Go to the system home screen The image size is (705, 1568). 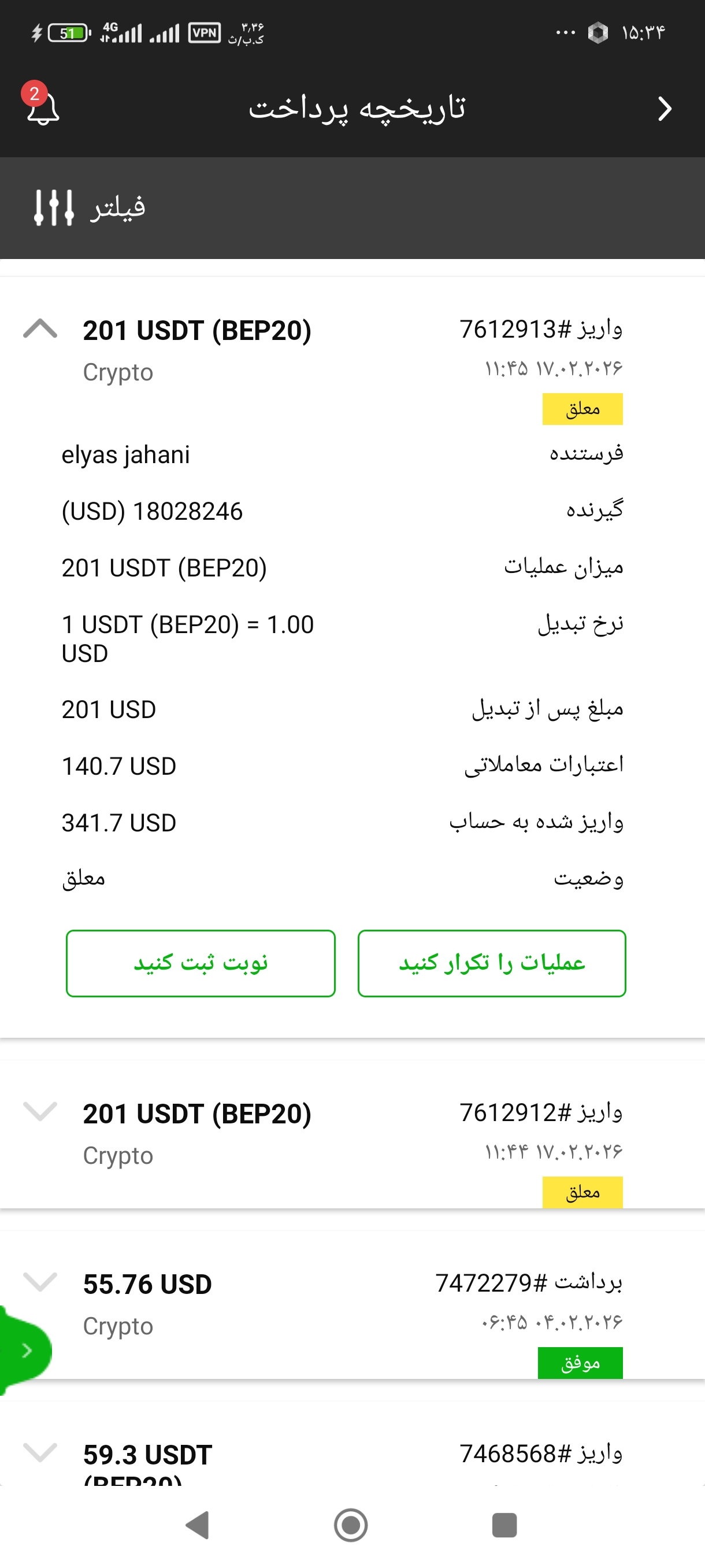tap(351, 1525)
